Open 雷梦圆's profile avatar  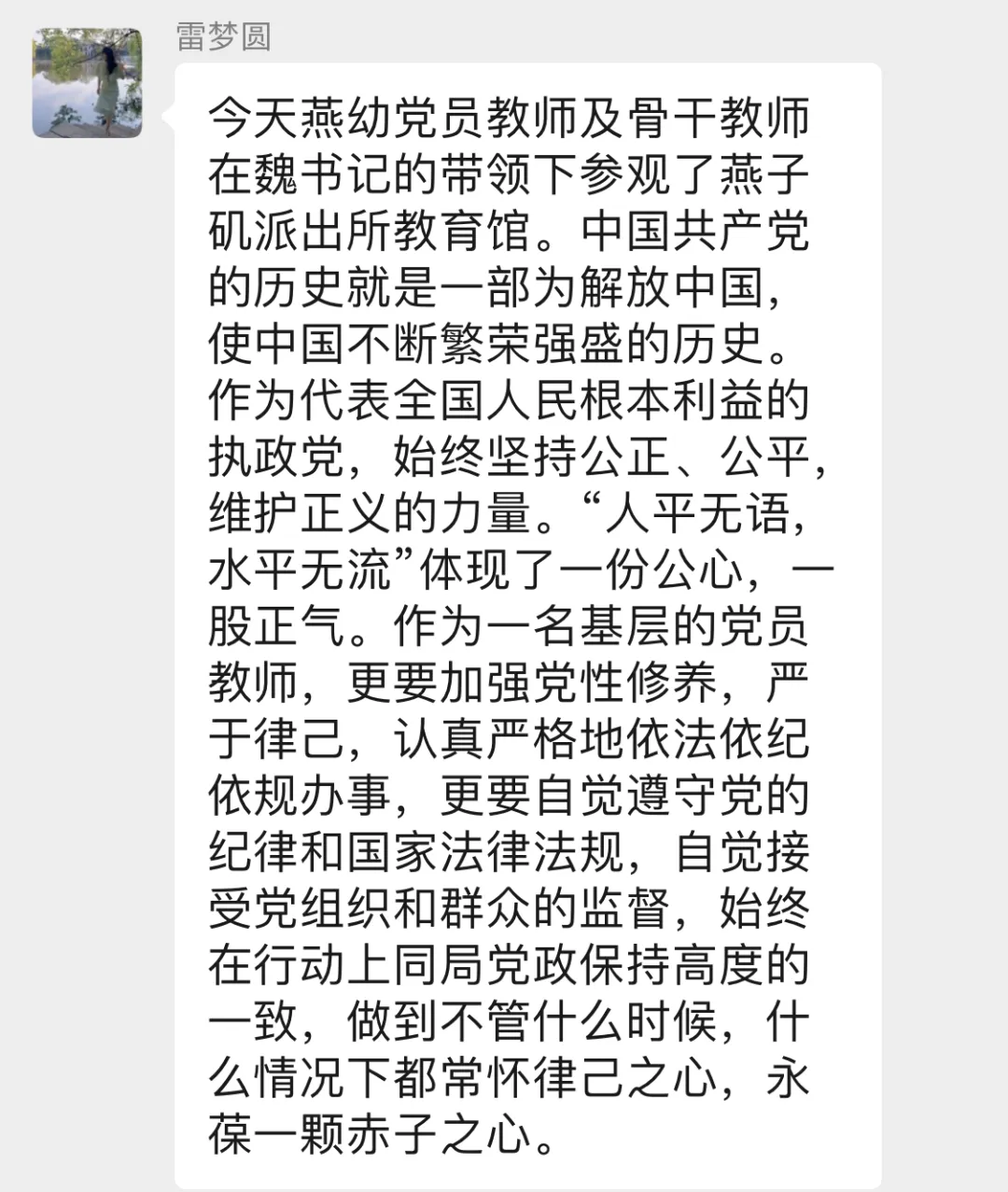[88, 83]
